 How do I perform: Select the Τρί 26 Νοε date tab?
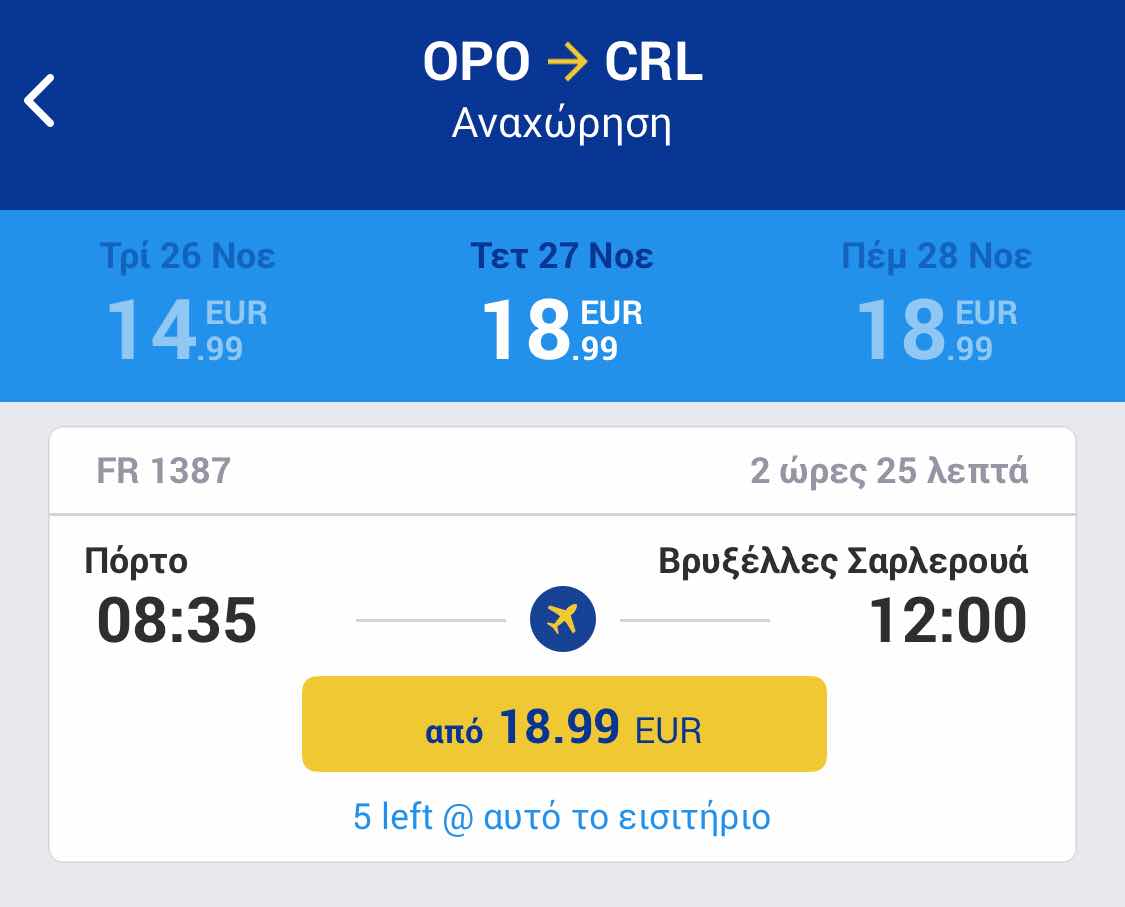(x=187, y=304)
